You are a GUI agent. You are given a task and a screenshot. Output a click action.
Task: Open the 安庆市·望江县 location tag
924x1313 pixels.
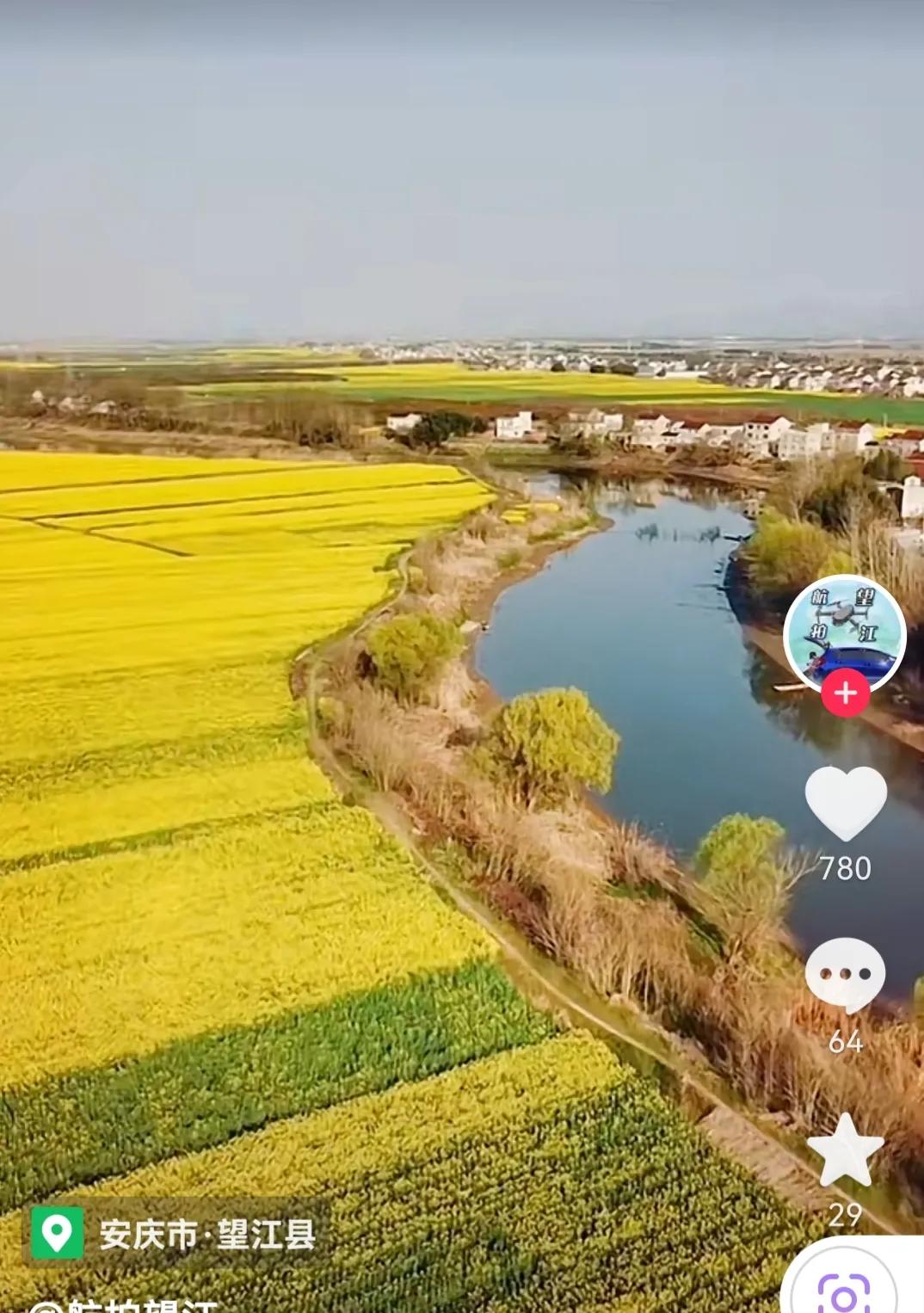[x=176, y=1234]
